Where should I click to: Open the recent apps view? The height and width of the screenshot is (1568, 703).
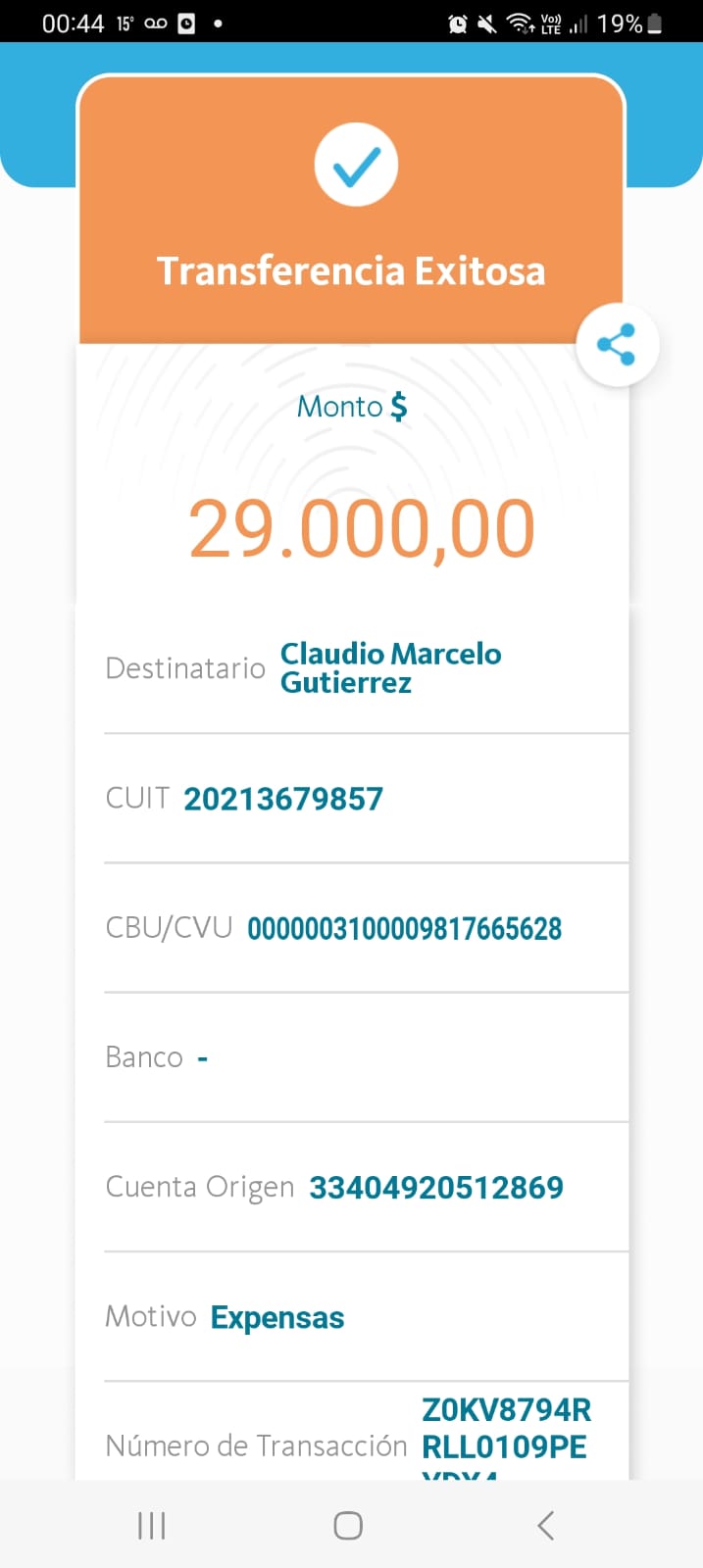tap(152, 1525)
